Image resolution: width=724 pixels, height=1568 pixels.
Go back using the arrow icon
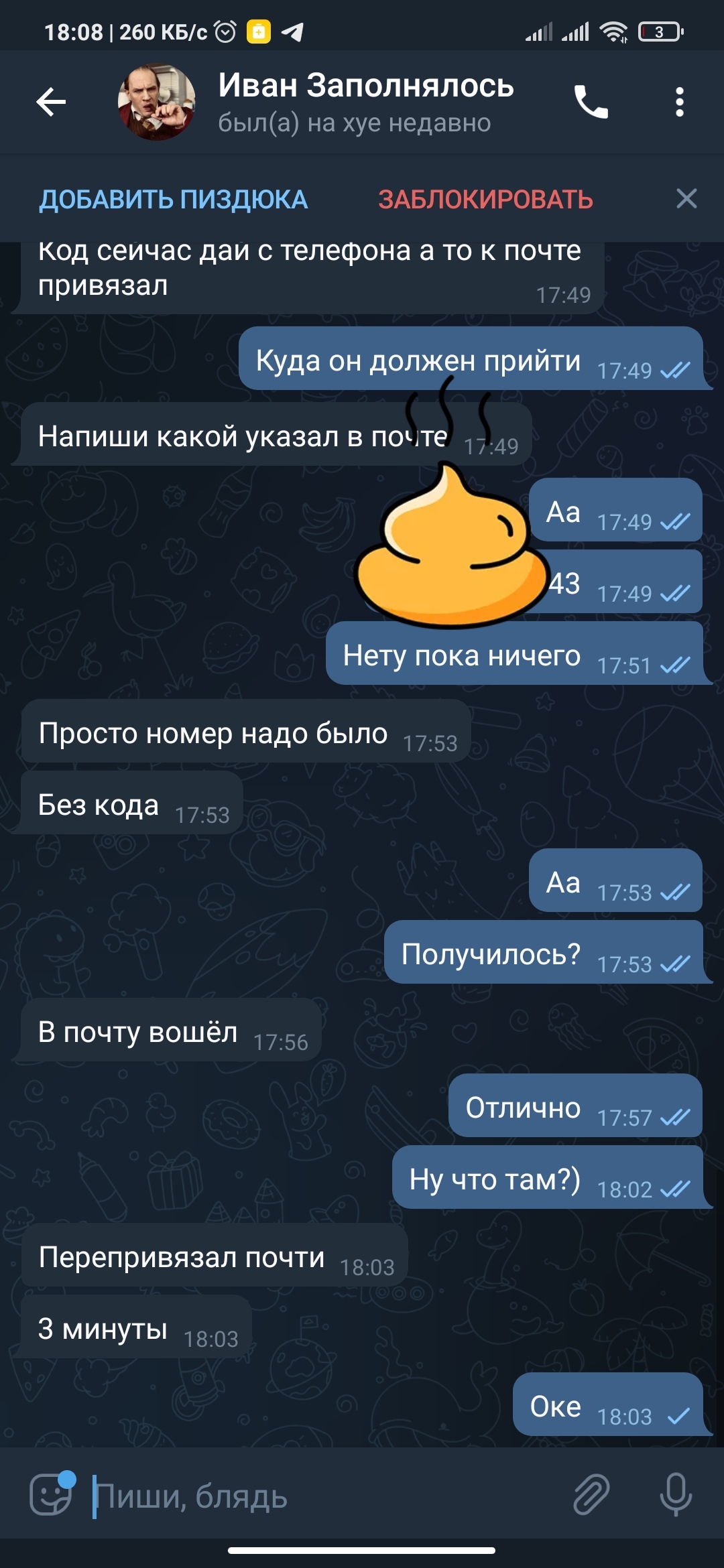pyautogui.click(x=51, y=102)
